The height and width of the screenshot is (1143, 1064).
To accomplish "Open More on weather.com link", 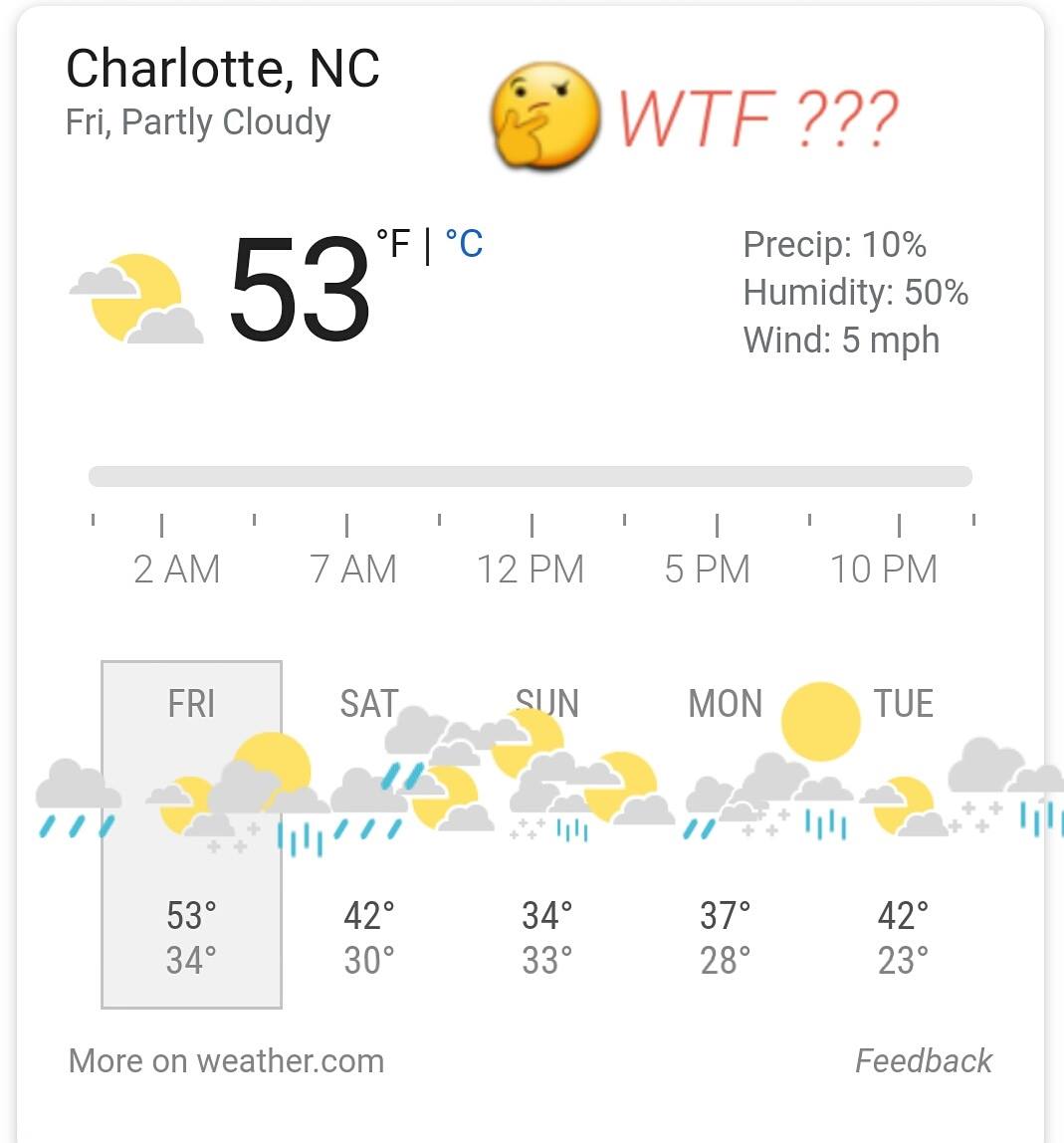I will [x=226, y=1060].
